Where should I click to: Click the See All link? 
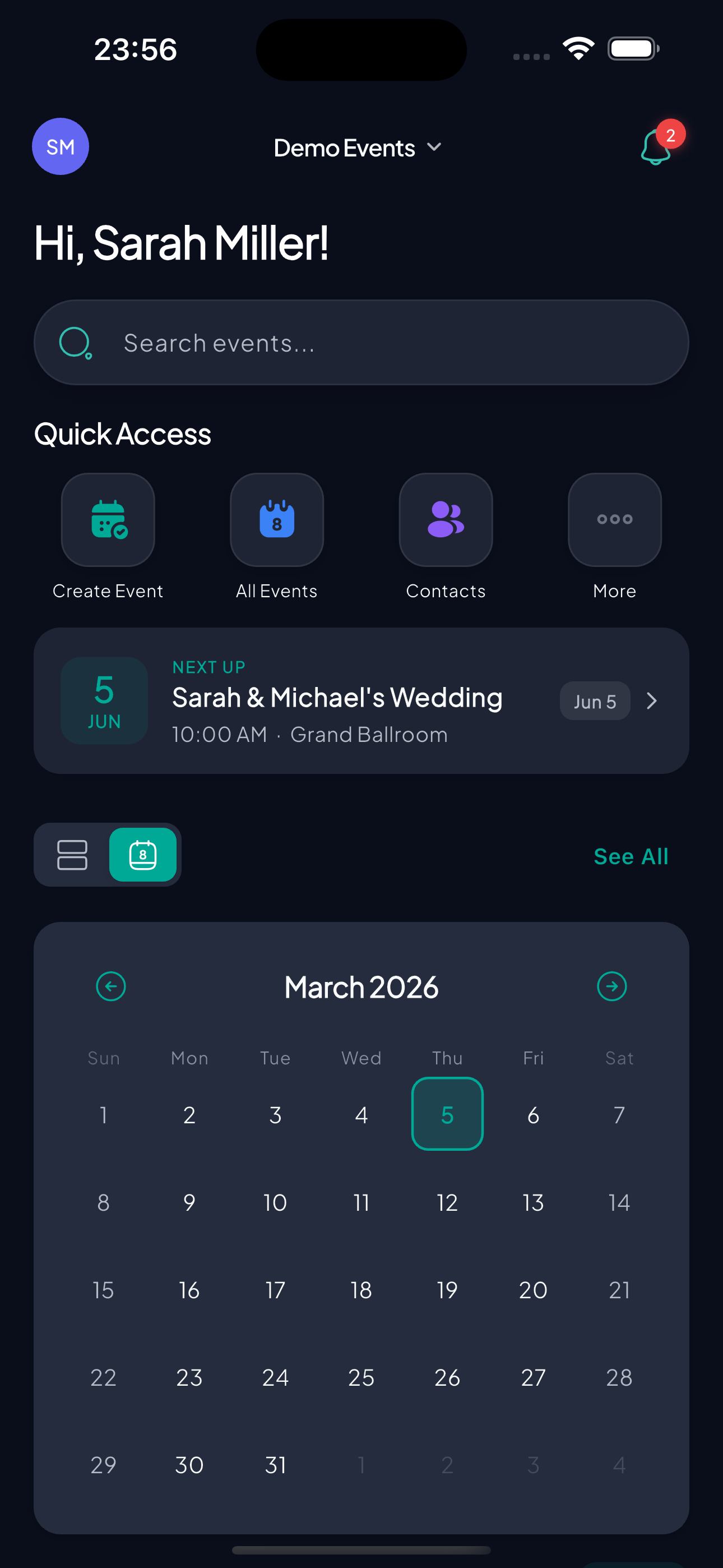point(631,856)
